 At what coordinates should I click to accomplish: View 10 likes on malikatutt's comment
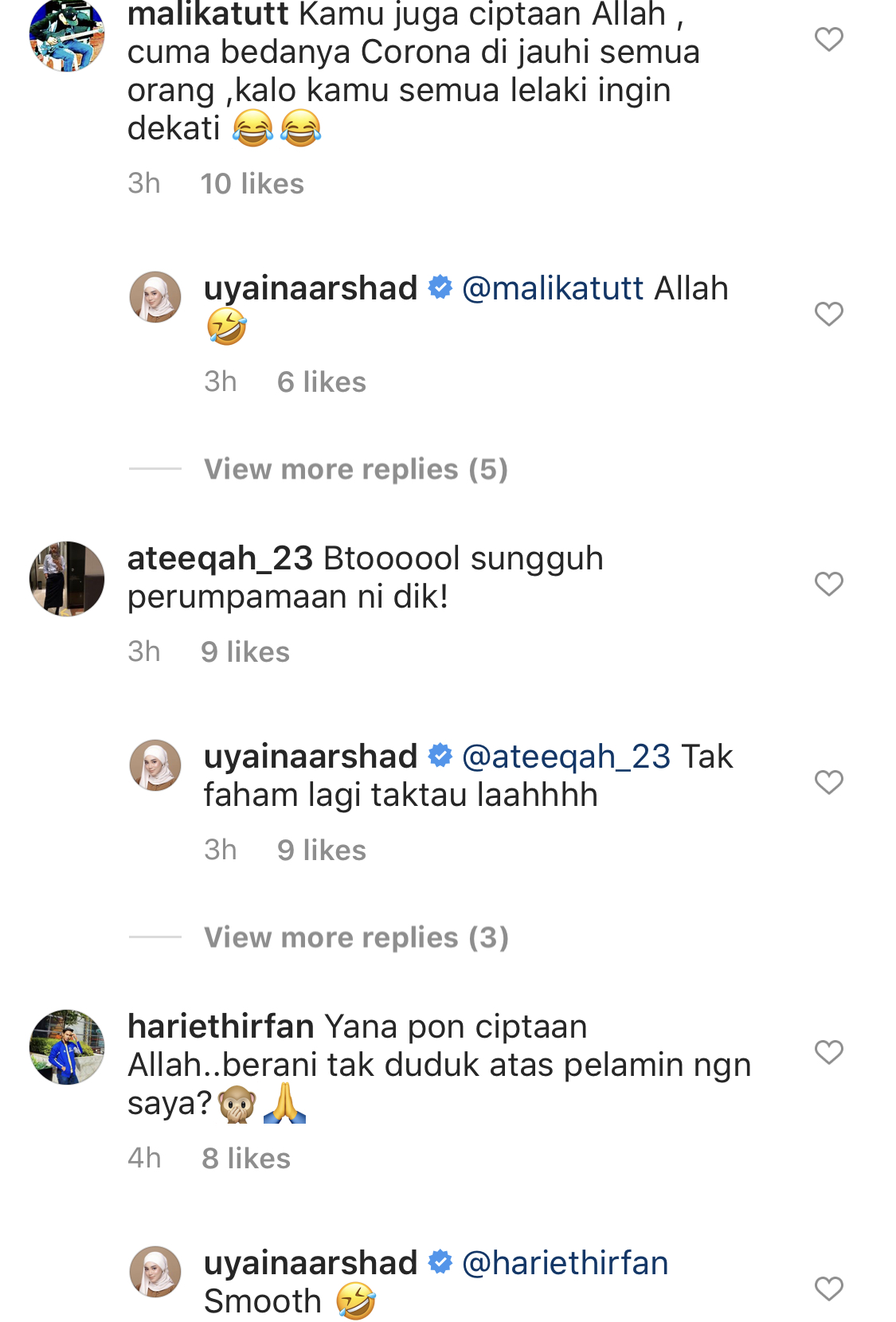(x=252, y=184)
